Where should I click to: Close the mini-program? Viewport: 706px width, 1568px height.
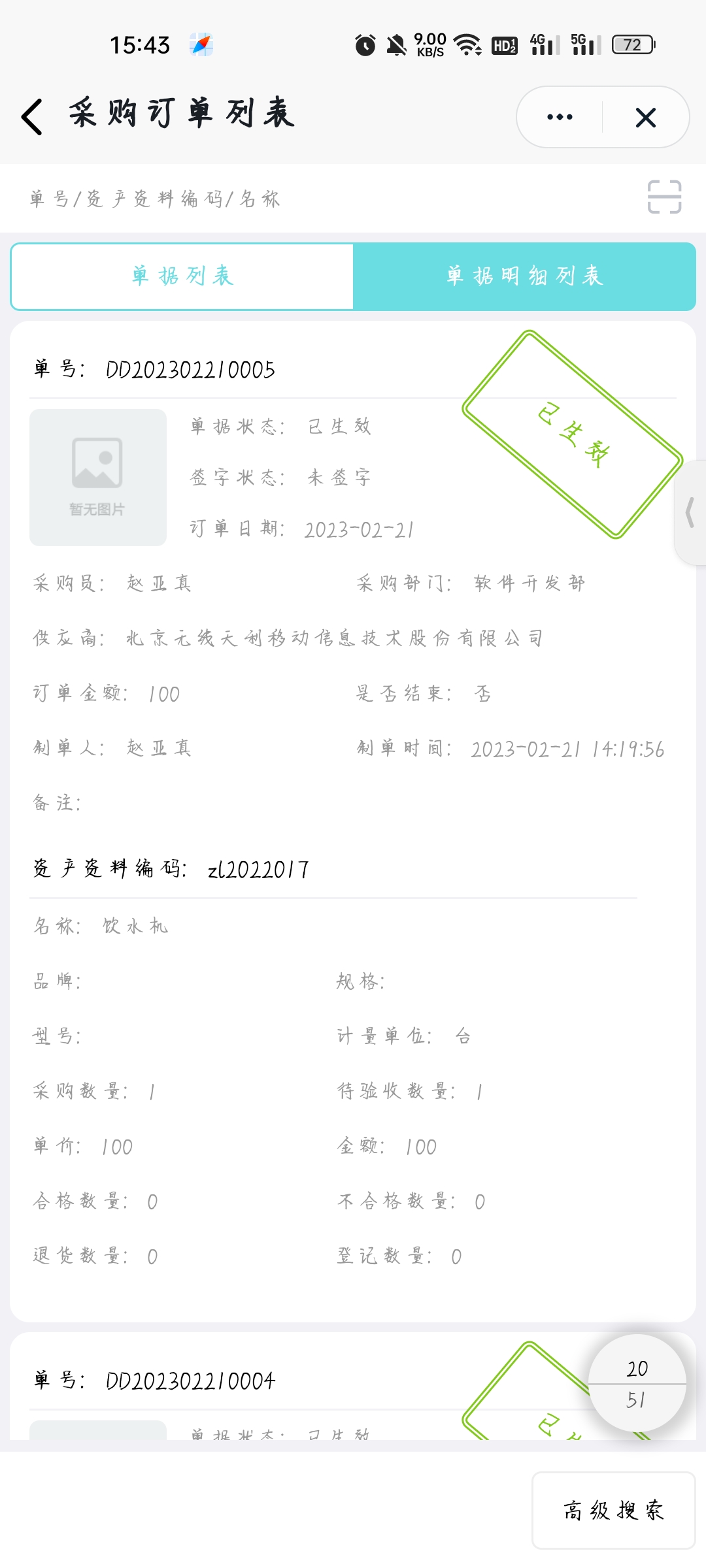[x=645, y=118]
